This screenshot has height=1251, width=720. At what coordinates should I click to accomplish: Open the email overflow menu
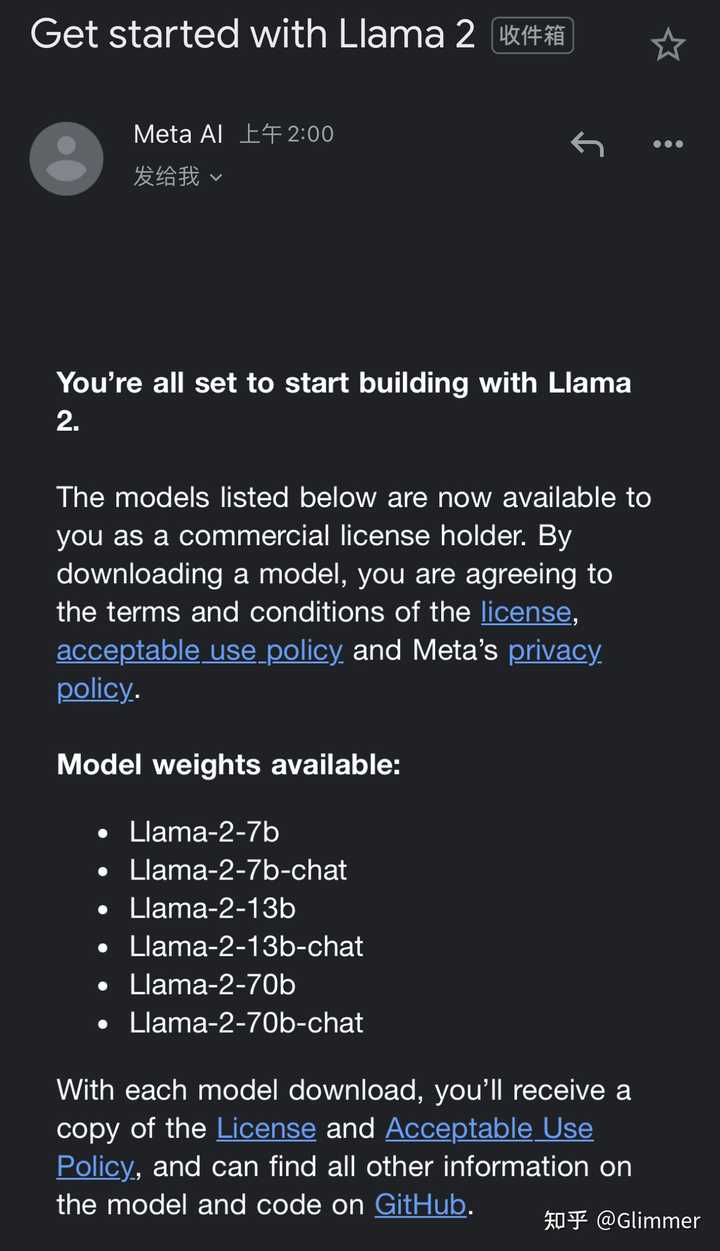tap(668, 145)
